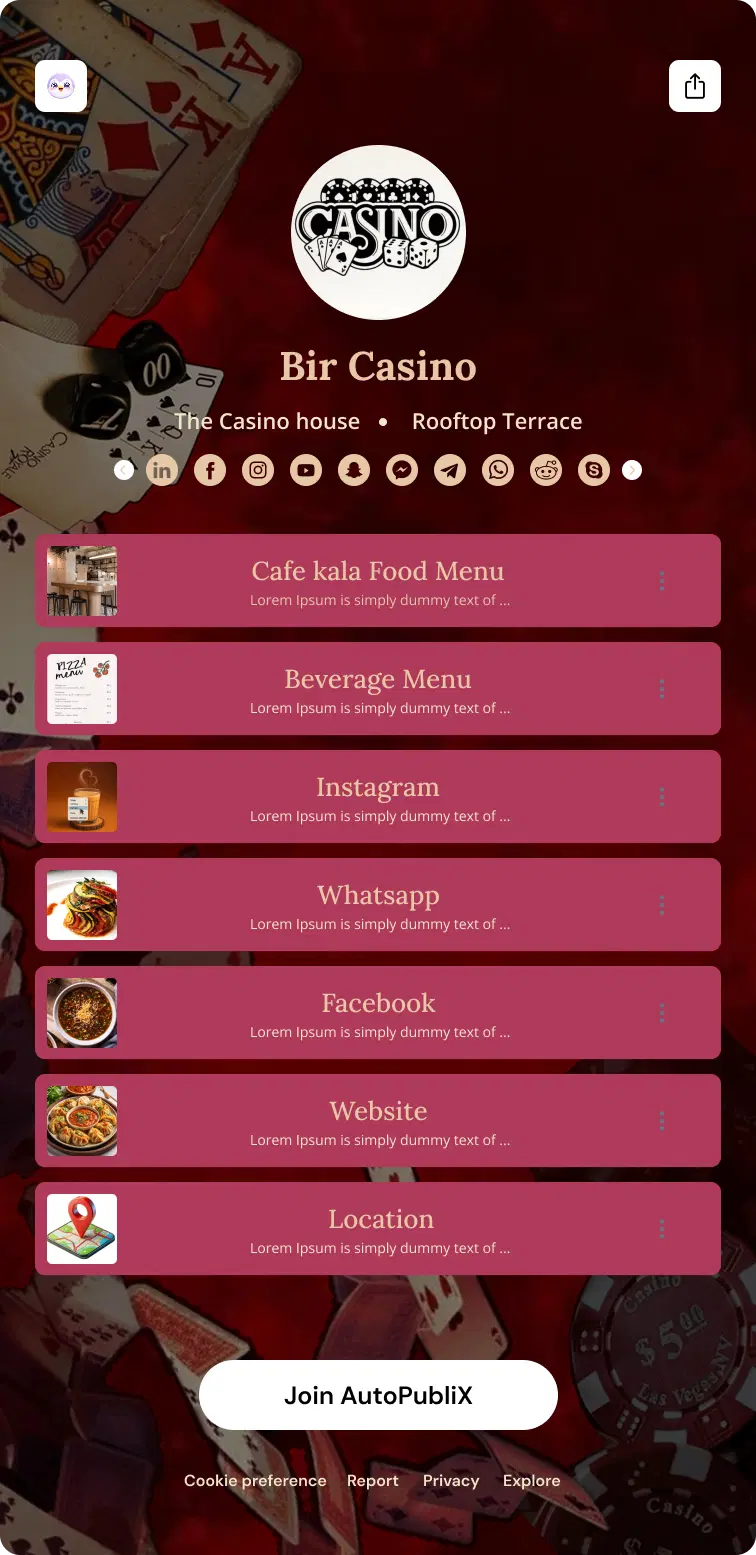
Task: Tap the share icon at top right
Action: click(695, 86)
